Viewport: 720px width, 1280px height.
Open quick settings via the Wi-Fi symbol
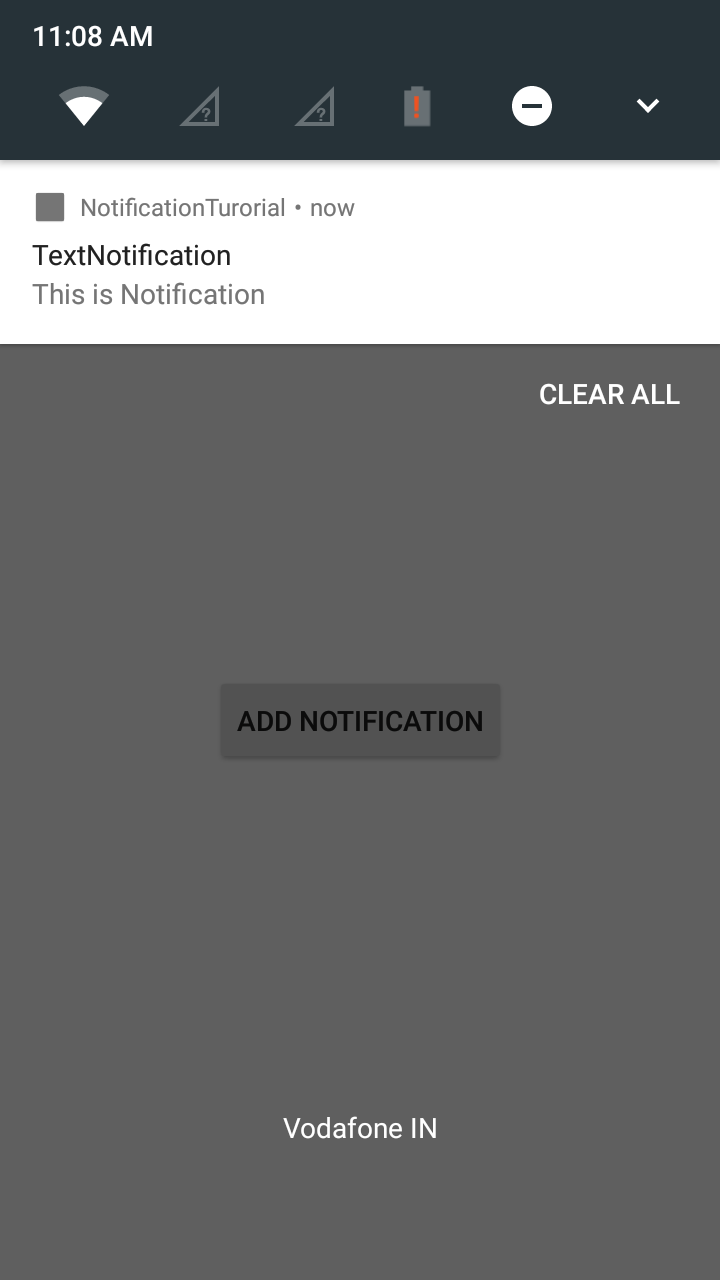click(85, 105)
